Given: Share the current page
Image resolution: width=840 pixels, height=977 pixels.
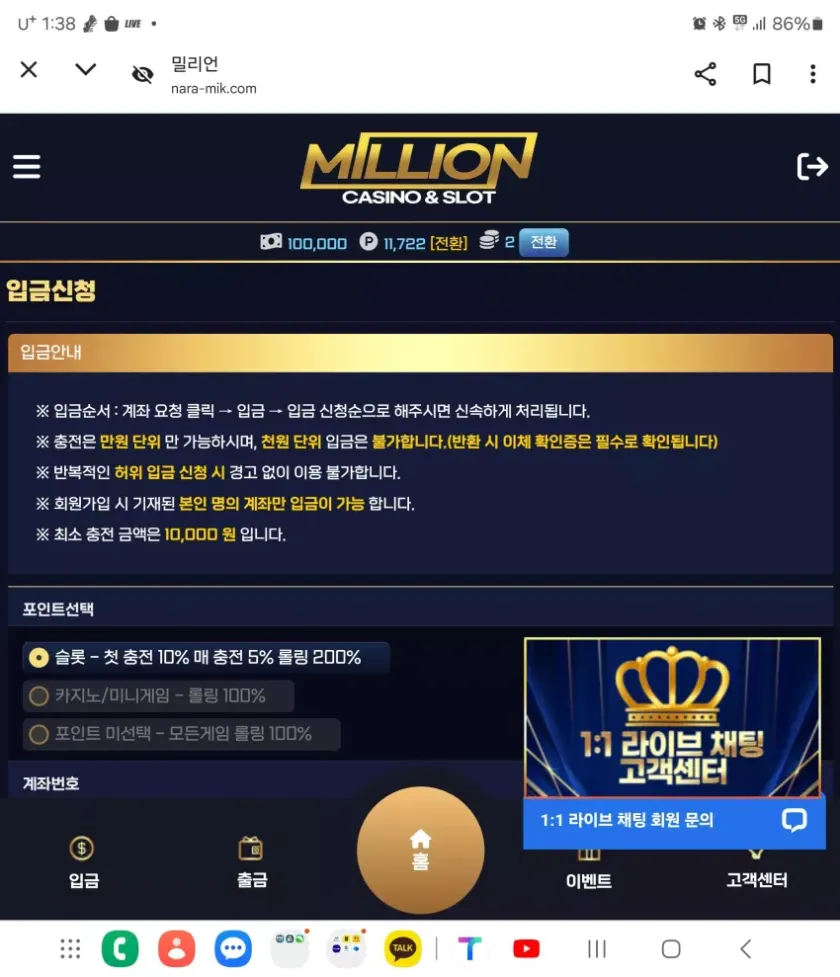Looking at the screenshot, I should tap(705, 74).
